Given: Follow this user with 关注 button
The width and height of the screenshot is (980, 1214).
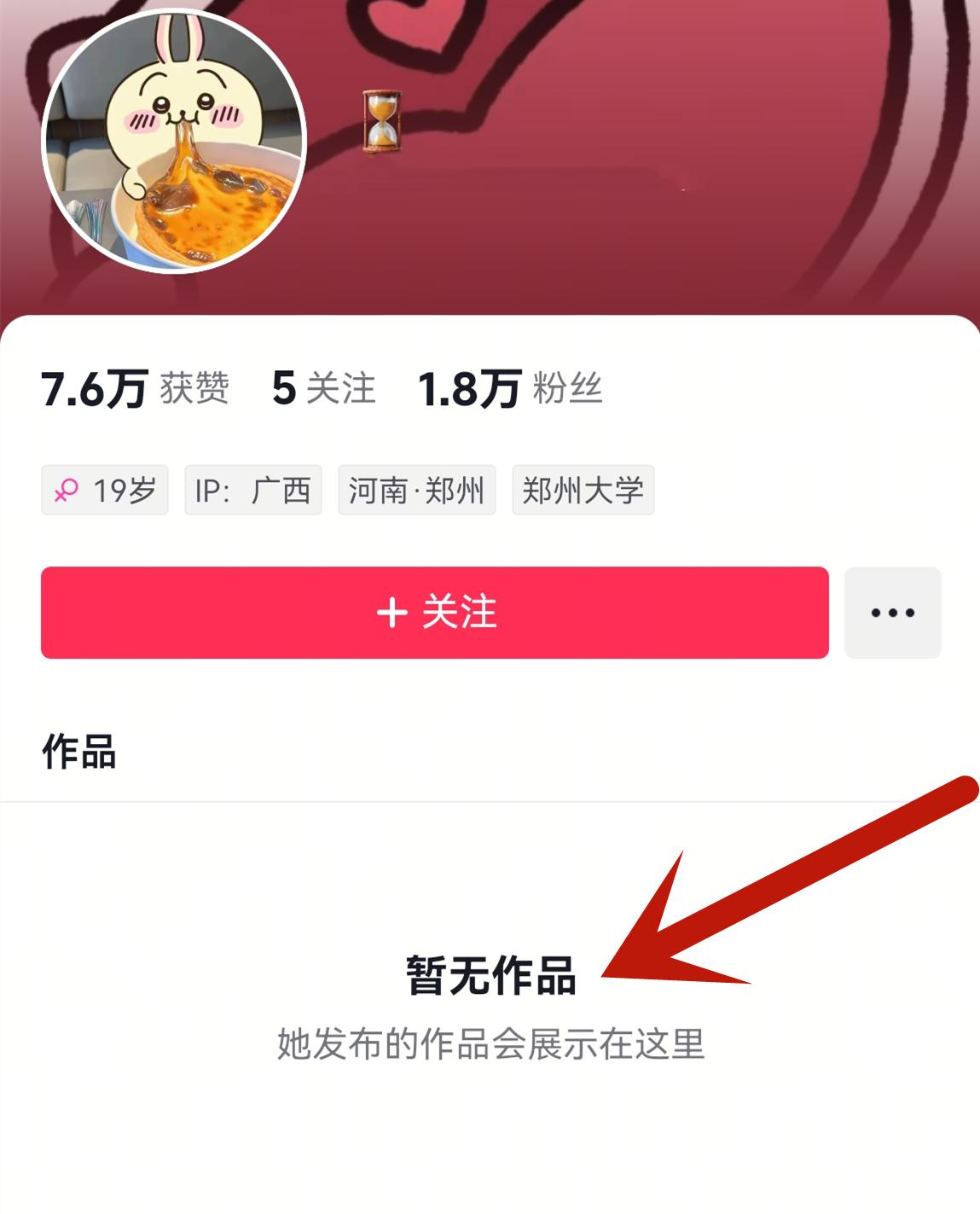Looking at the screenshot, I should click(x=434, y=613).
